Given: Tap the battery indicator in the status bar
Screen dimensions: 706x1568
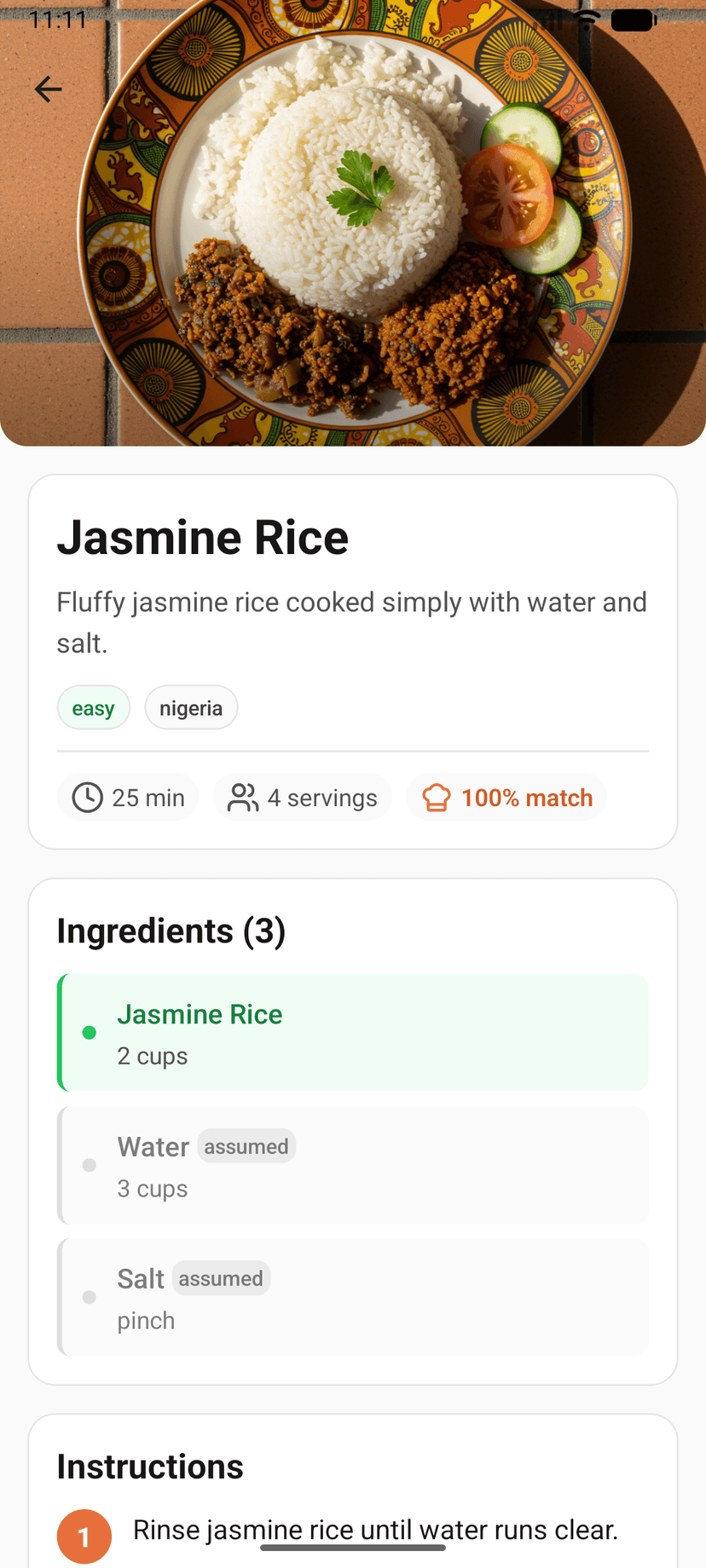Looking at the screenshot, I should (x=633, y=19).
